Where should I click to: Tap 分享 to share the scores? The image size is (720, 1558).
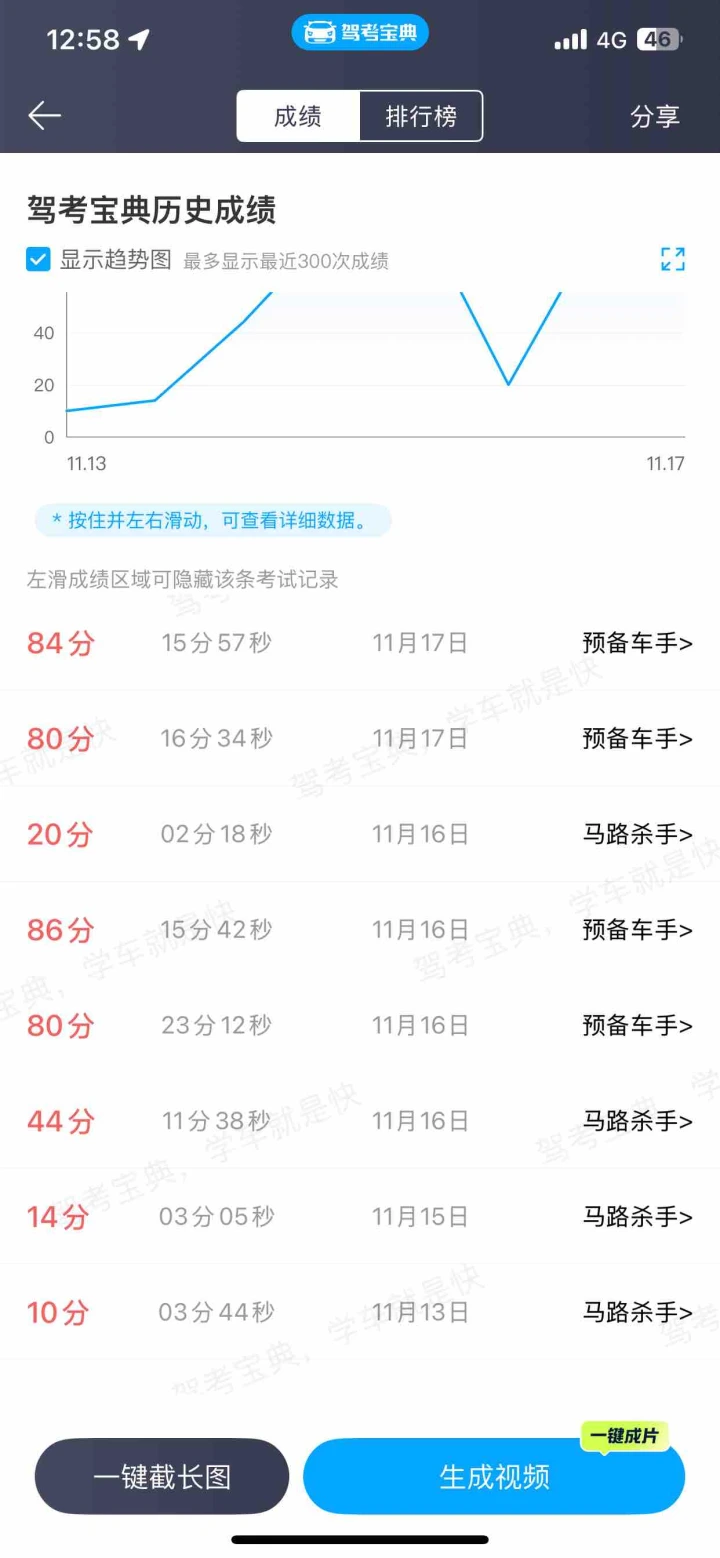[x=655, y=116]
